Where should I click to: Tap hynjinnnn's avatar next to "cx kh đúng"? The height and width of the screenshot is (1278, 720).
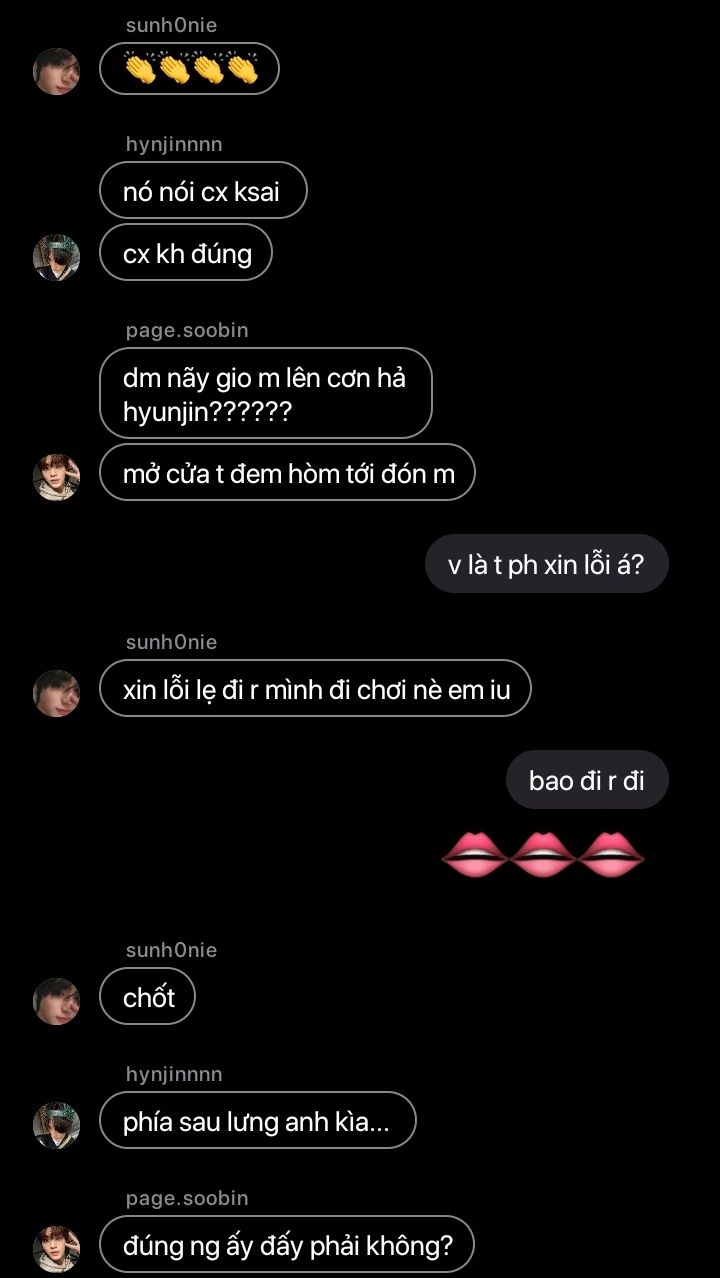pos(57,257)
